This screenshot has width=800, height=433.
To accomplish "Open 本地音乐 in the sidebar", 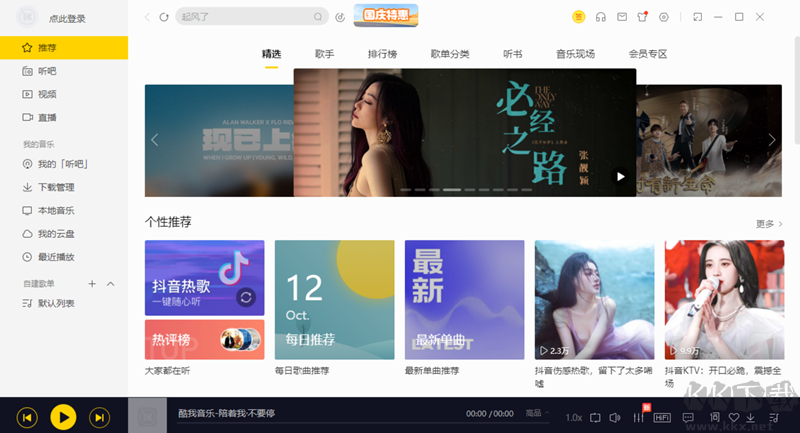I will [56, 210].
